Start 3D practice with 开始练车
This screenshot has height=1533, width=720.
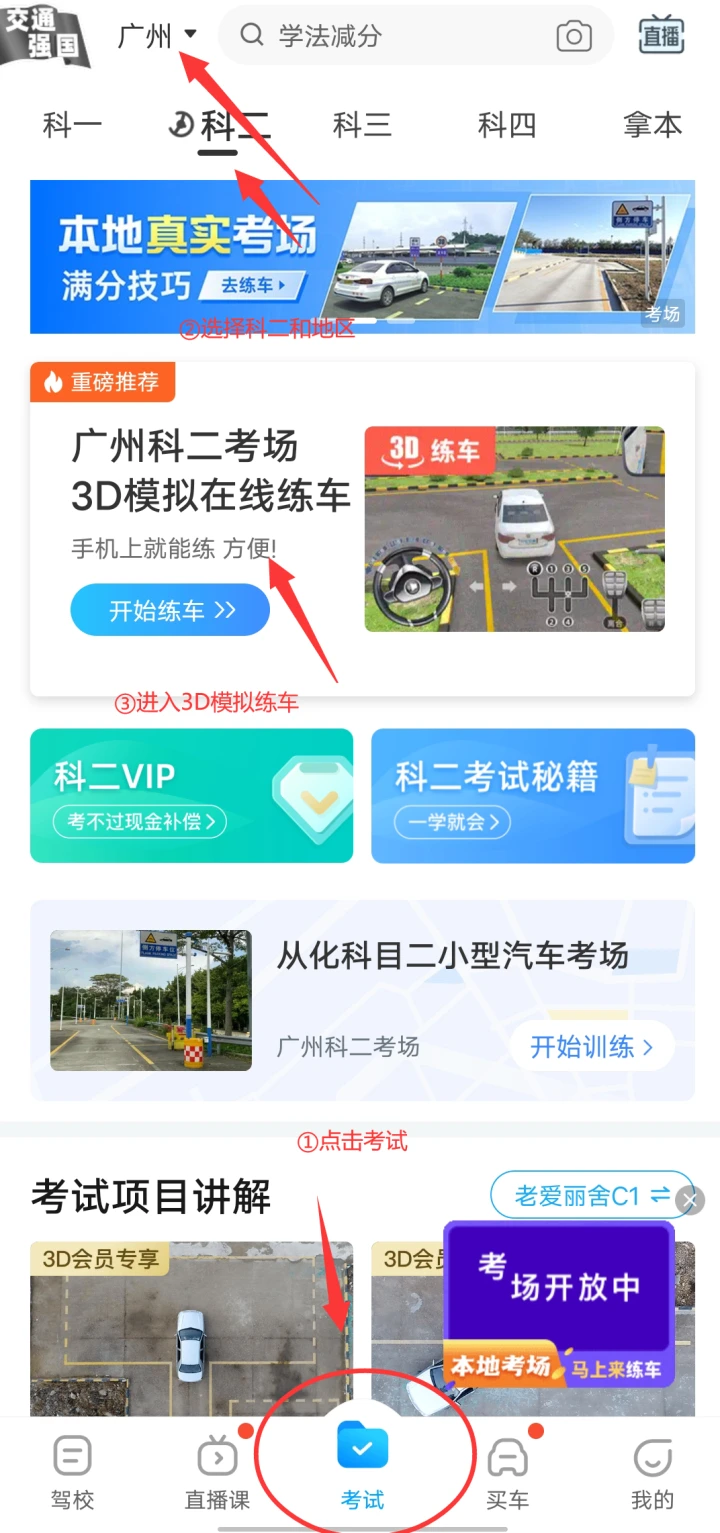point(170,610)
